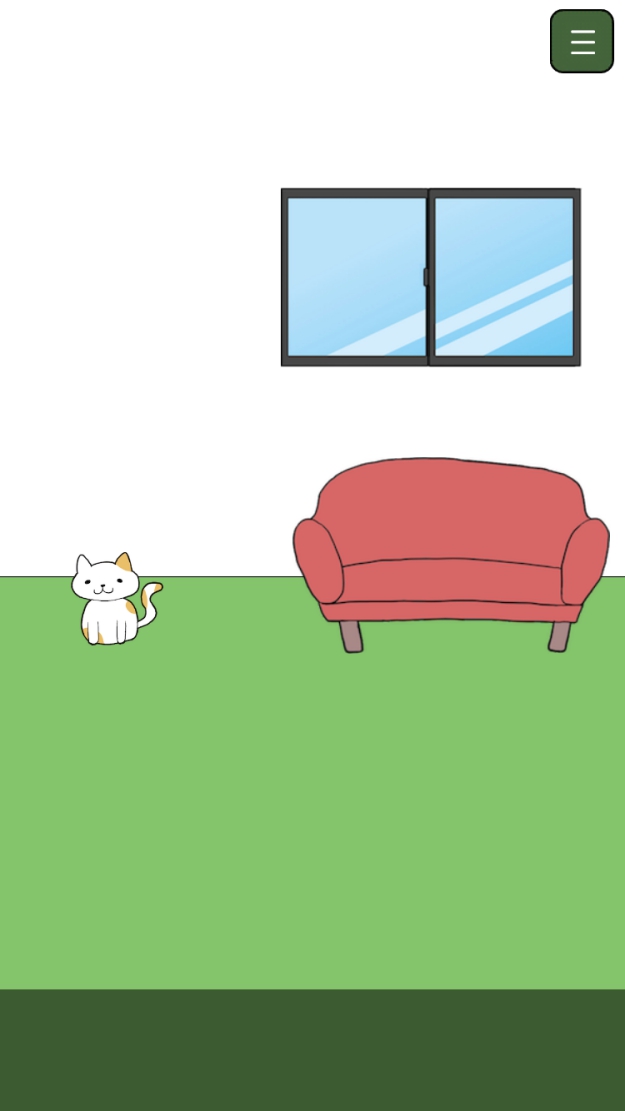Tap the sliding window

(430, 277)
